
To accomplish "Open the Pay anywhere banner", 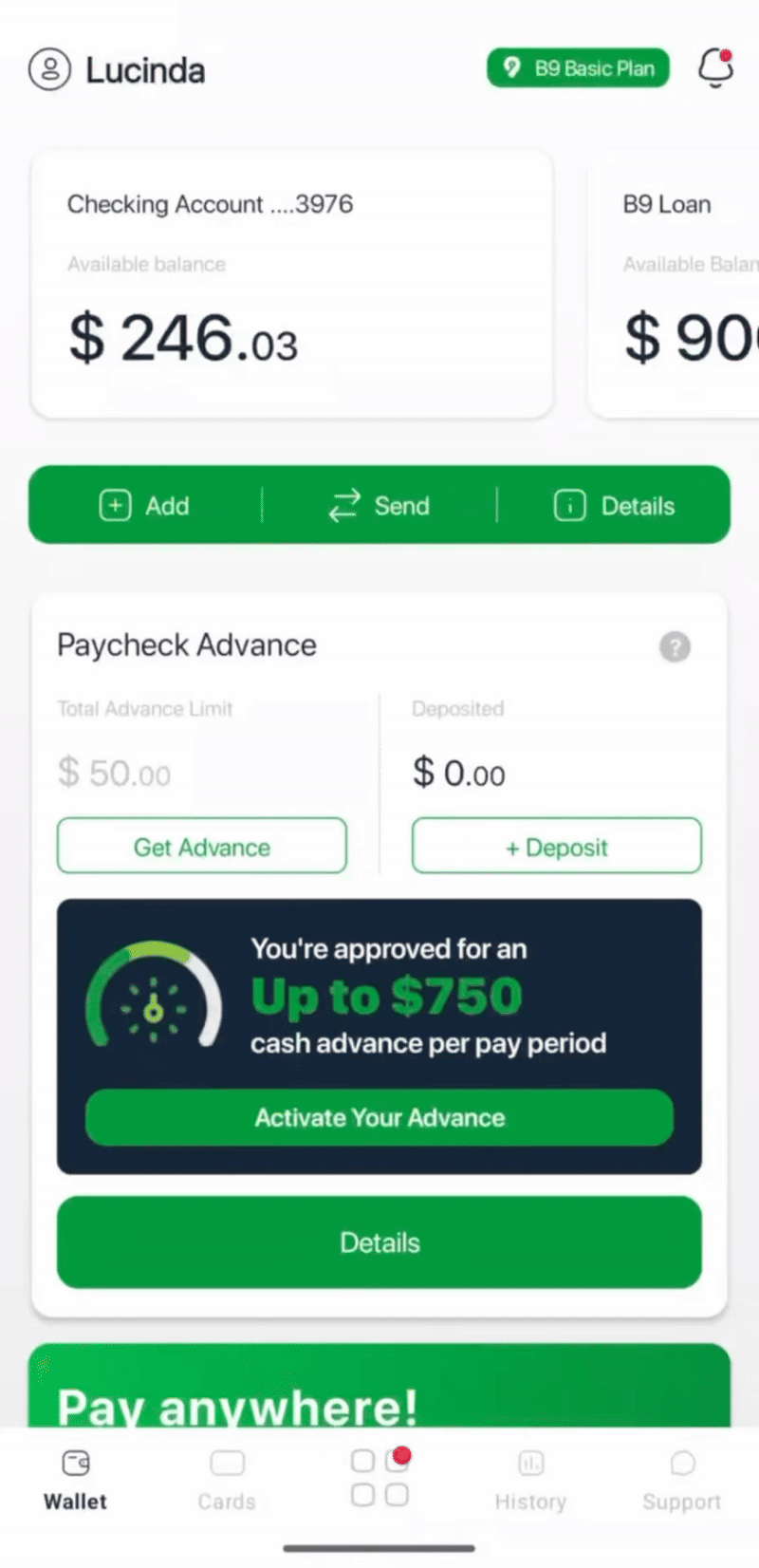I will [379, 1391].
